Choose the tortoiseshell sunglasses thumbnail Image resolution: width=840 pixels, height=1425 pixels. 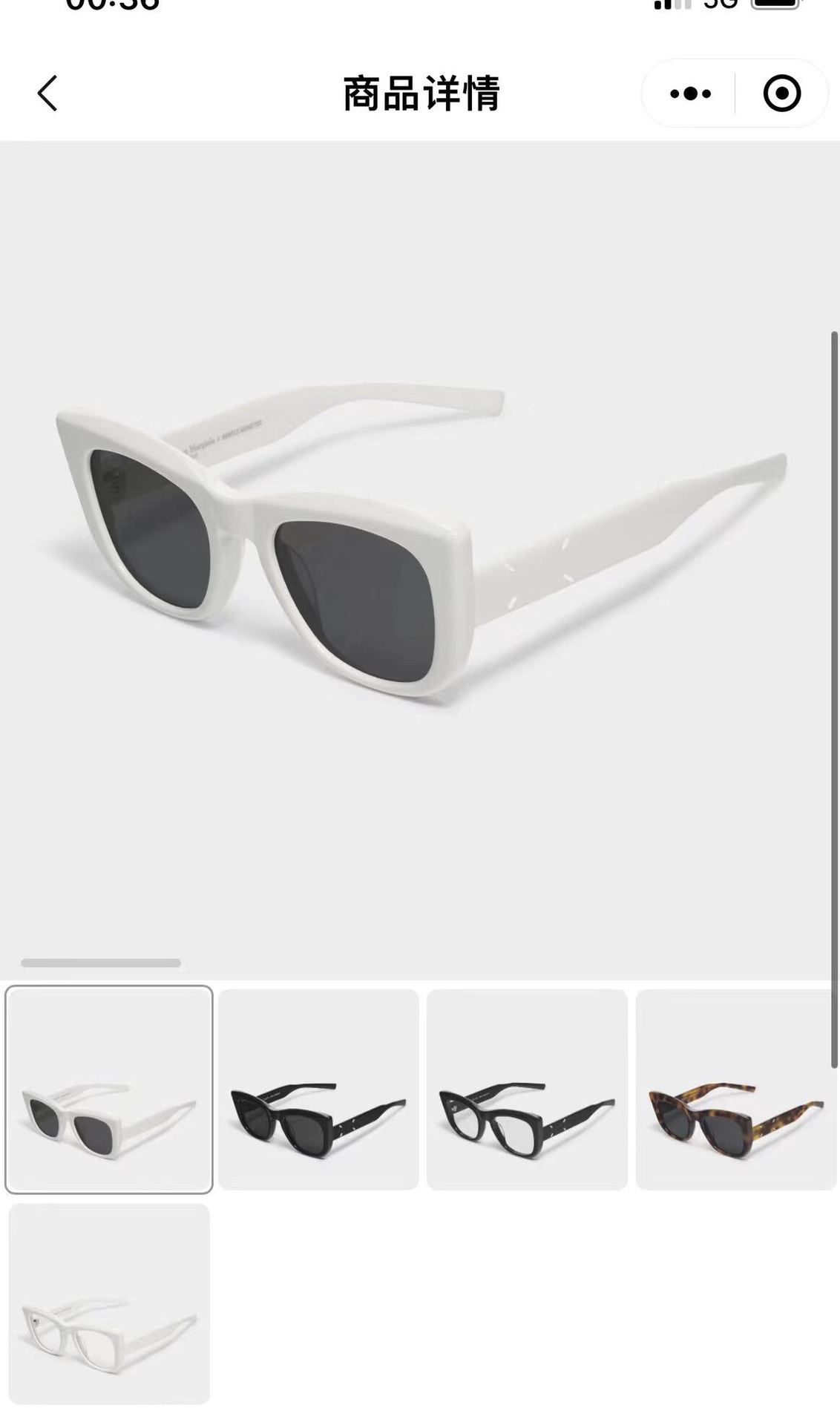point(736,1089)
